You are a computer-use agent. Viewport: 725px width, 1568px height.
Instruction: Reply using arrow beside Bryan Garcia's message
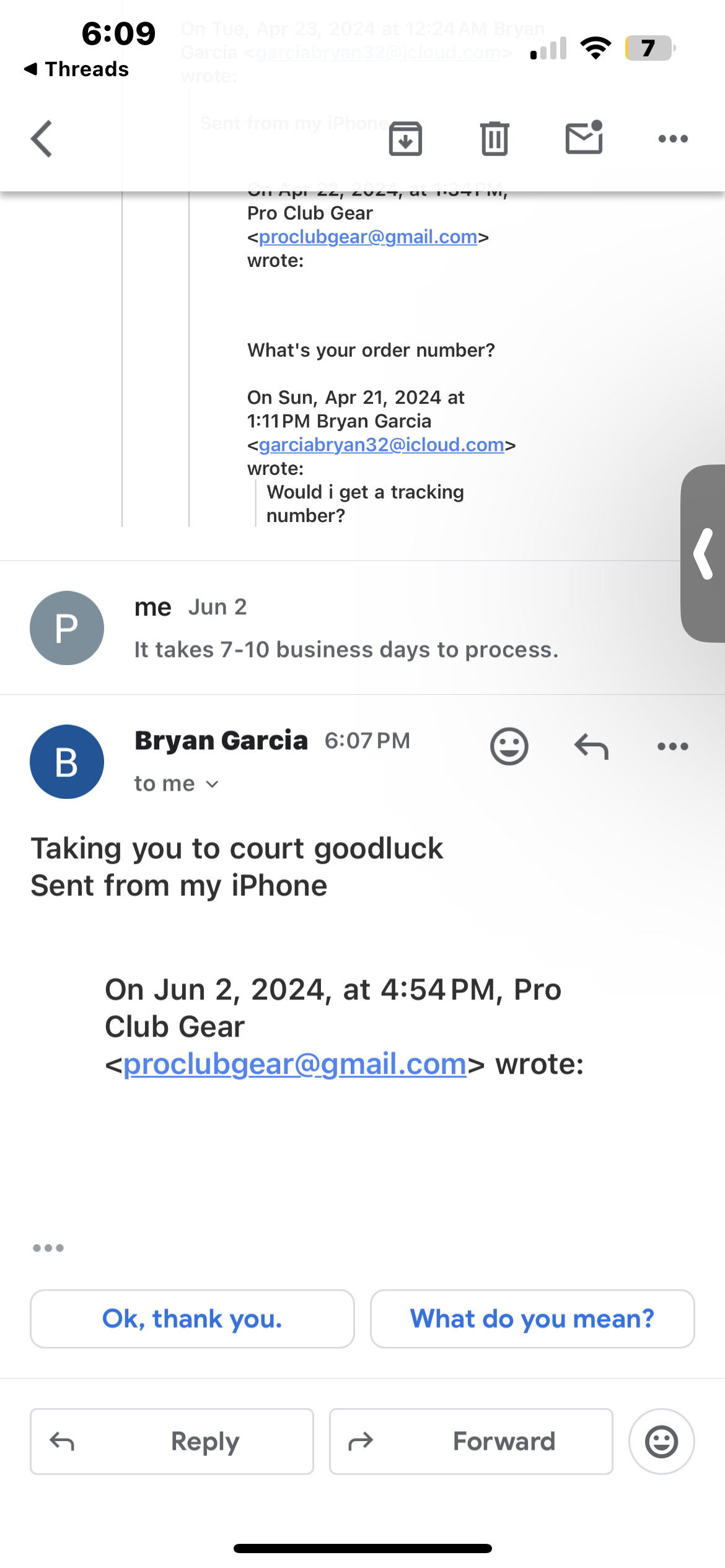(x=591, y=746)
